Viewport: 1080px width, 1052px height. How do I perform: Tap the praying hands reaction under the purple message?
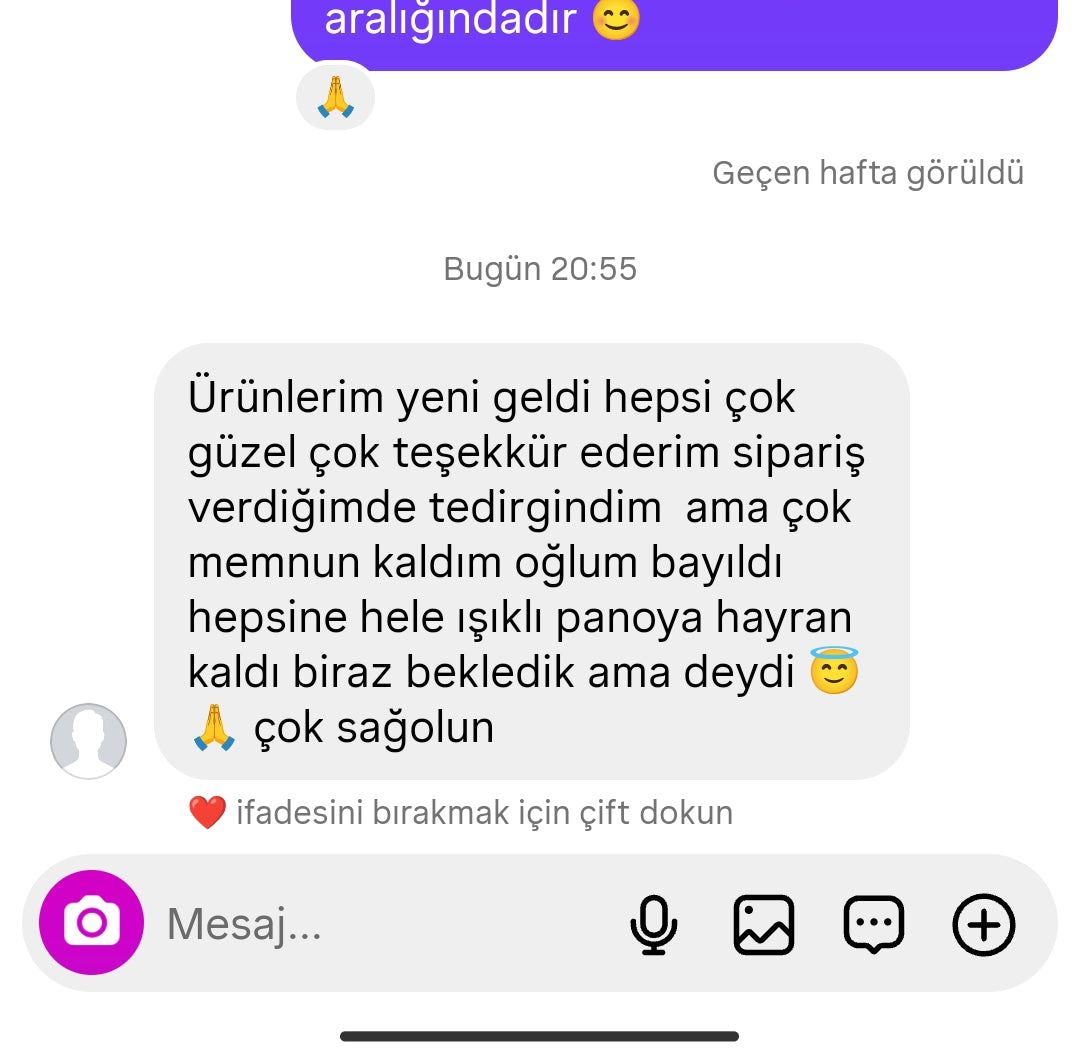[x=336, y=98]
